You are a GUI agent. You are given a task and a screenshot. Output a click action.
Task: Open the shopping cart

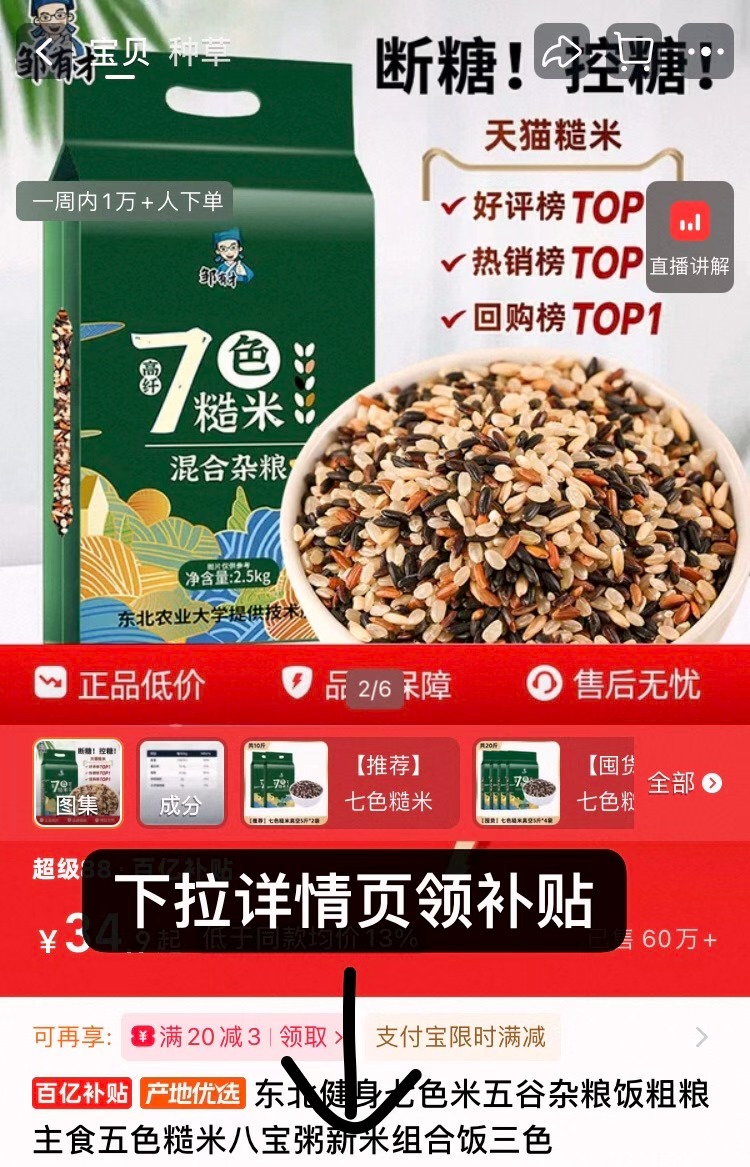(634, 52)
